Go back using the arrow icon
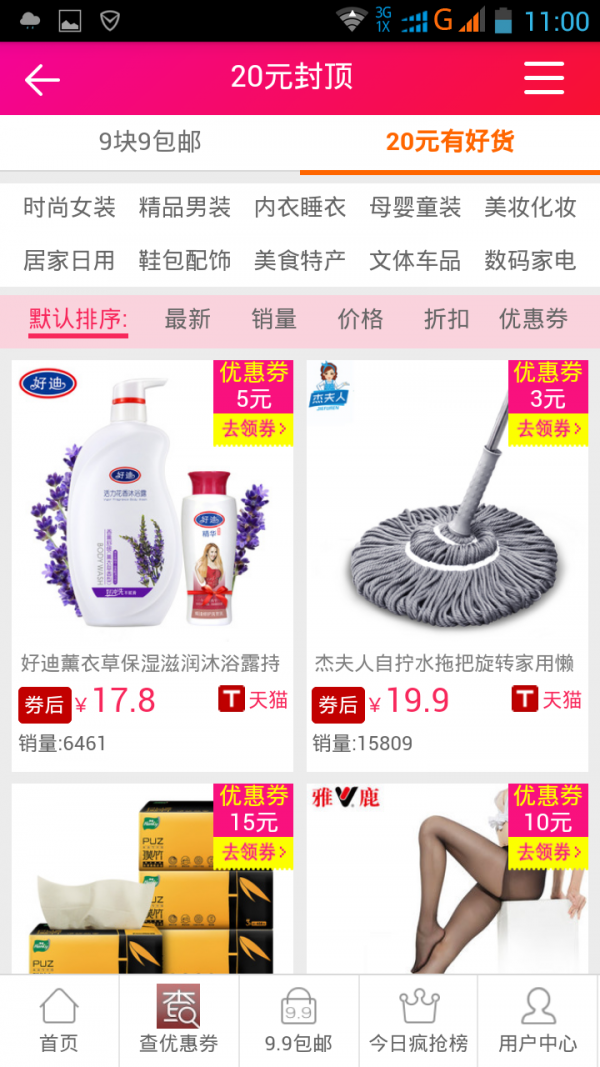The height and width of the screenshot is (1067, 600). click(43, 79)
